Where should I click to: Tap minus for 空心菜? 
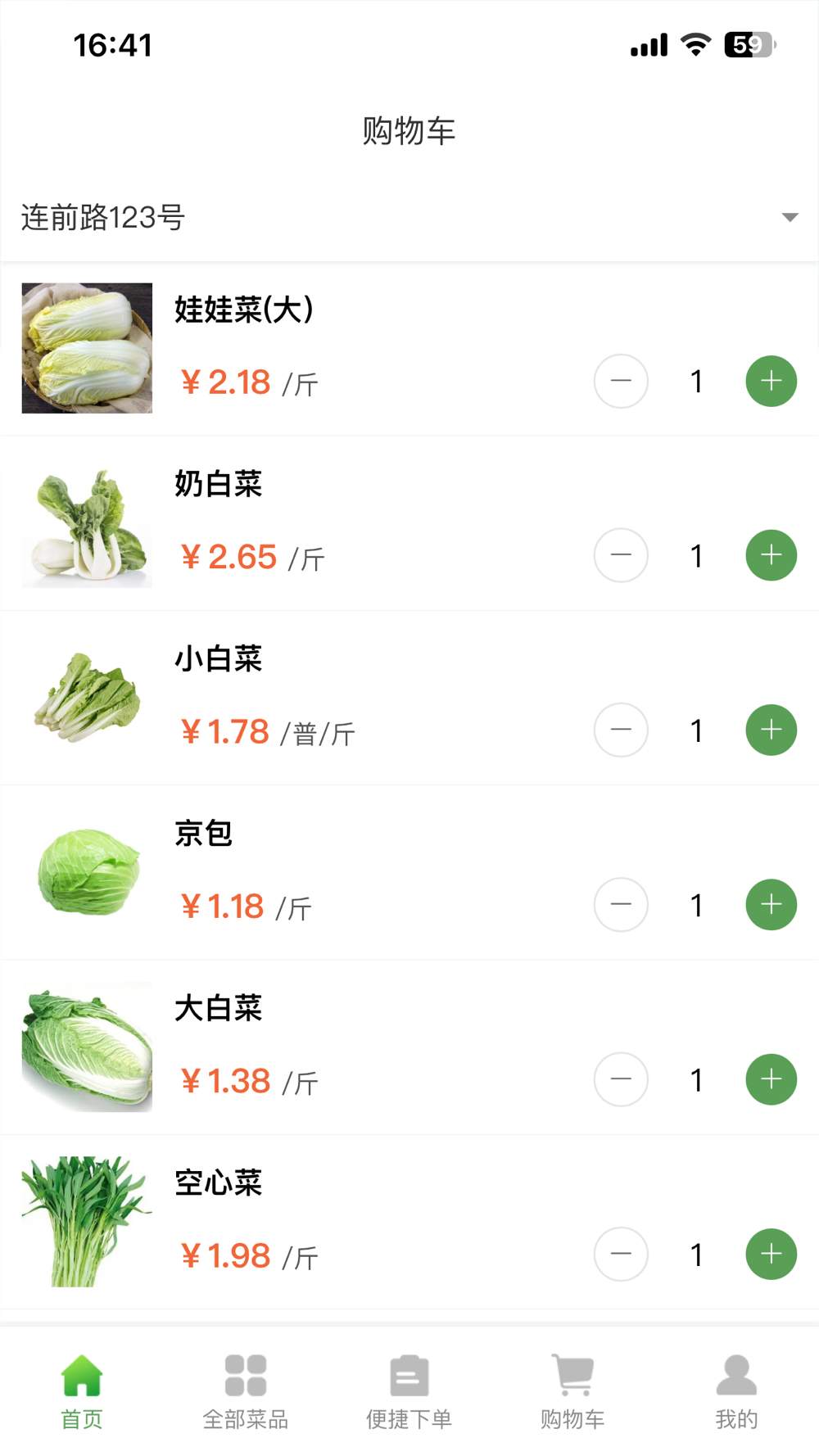621,1254
